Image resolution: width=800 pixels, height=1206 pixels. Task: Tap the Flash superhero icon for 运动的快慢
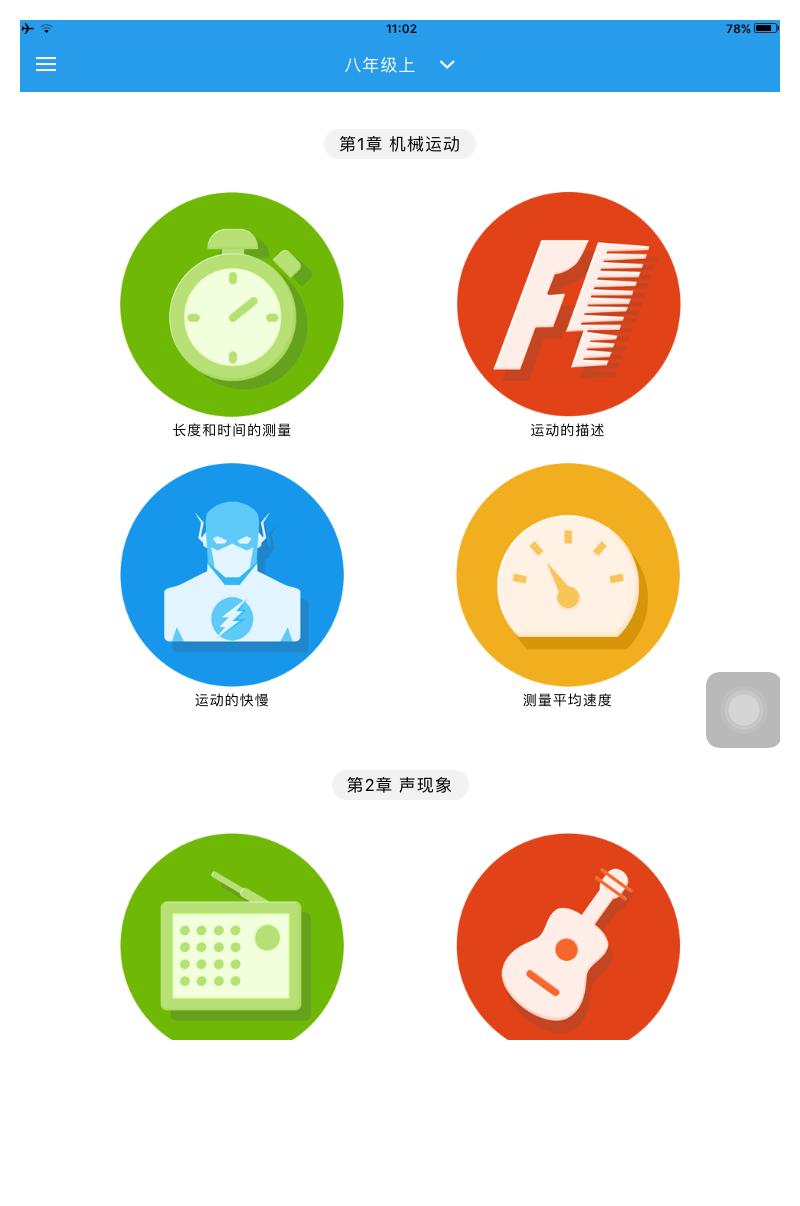pos(232,574)
